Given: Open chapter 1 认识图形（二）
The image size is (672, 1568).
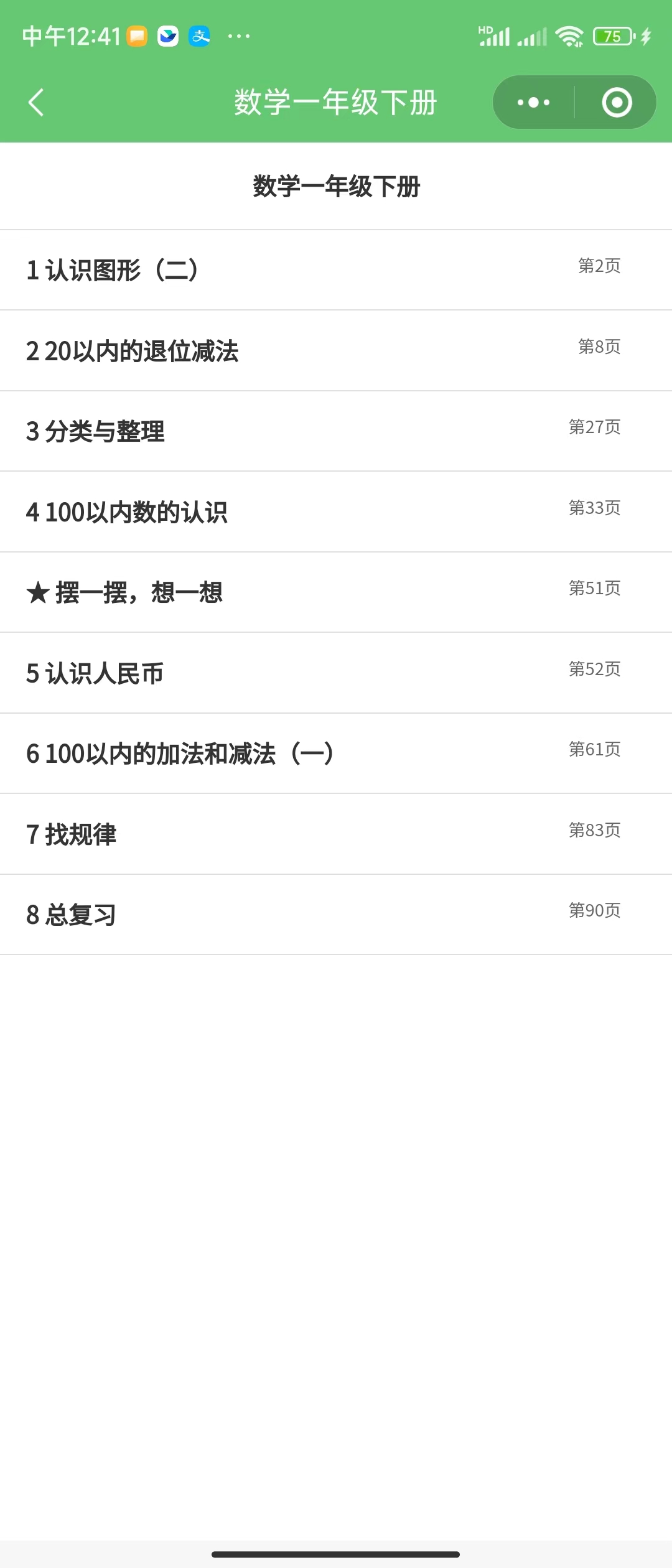Looking at the screenshot, I should [x=113, y=270].
